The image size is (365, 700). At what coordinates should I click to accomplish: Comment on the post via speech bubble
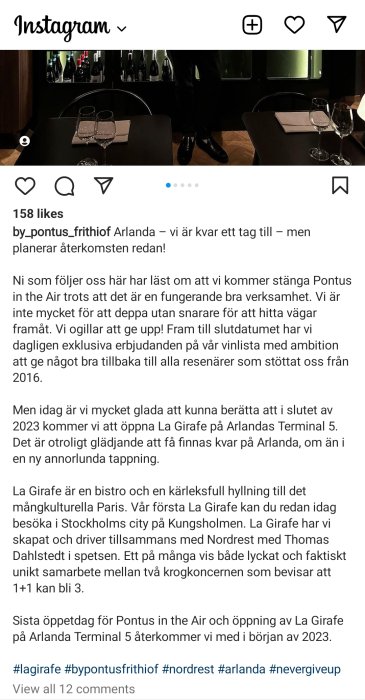(x=64, y=186)
